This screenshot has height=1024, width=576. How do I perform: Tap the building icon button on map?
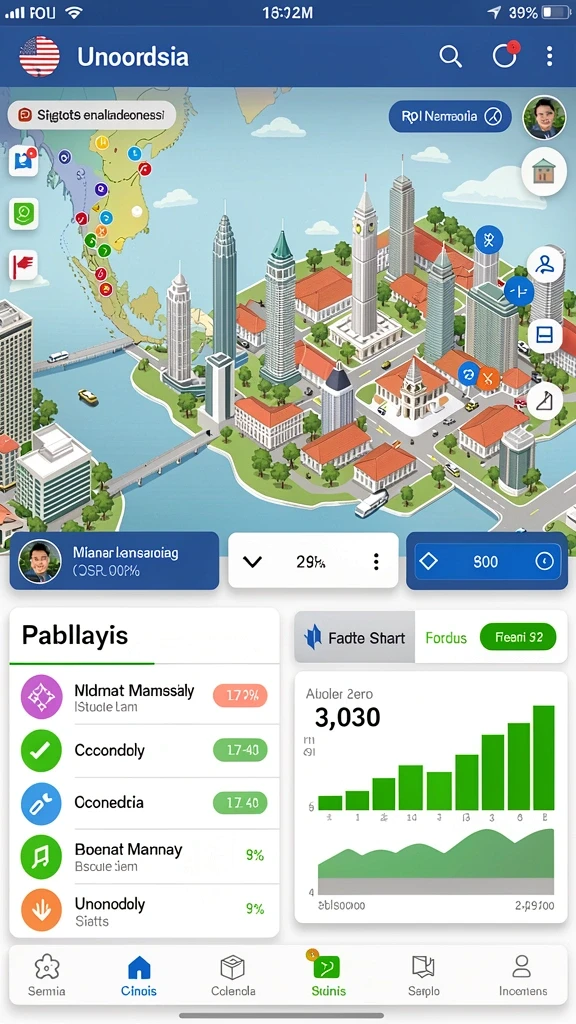pyautogui.click(x=543, y=172)
